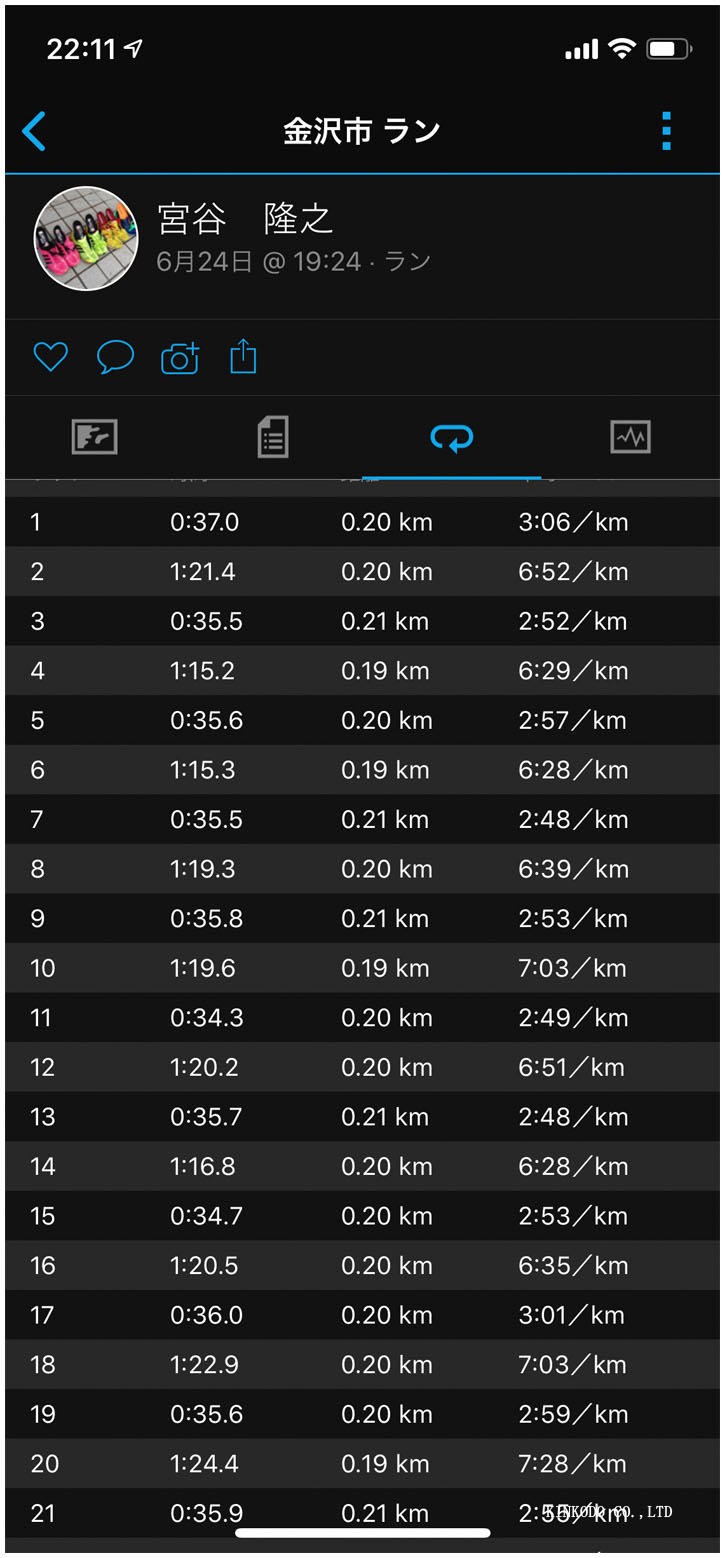Open comments with the speech bubble icon
The image size is (725, 1558).
coord(115,357)
